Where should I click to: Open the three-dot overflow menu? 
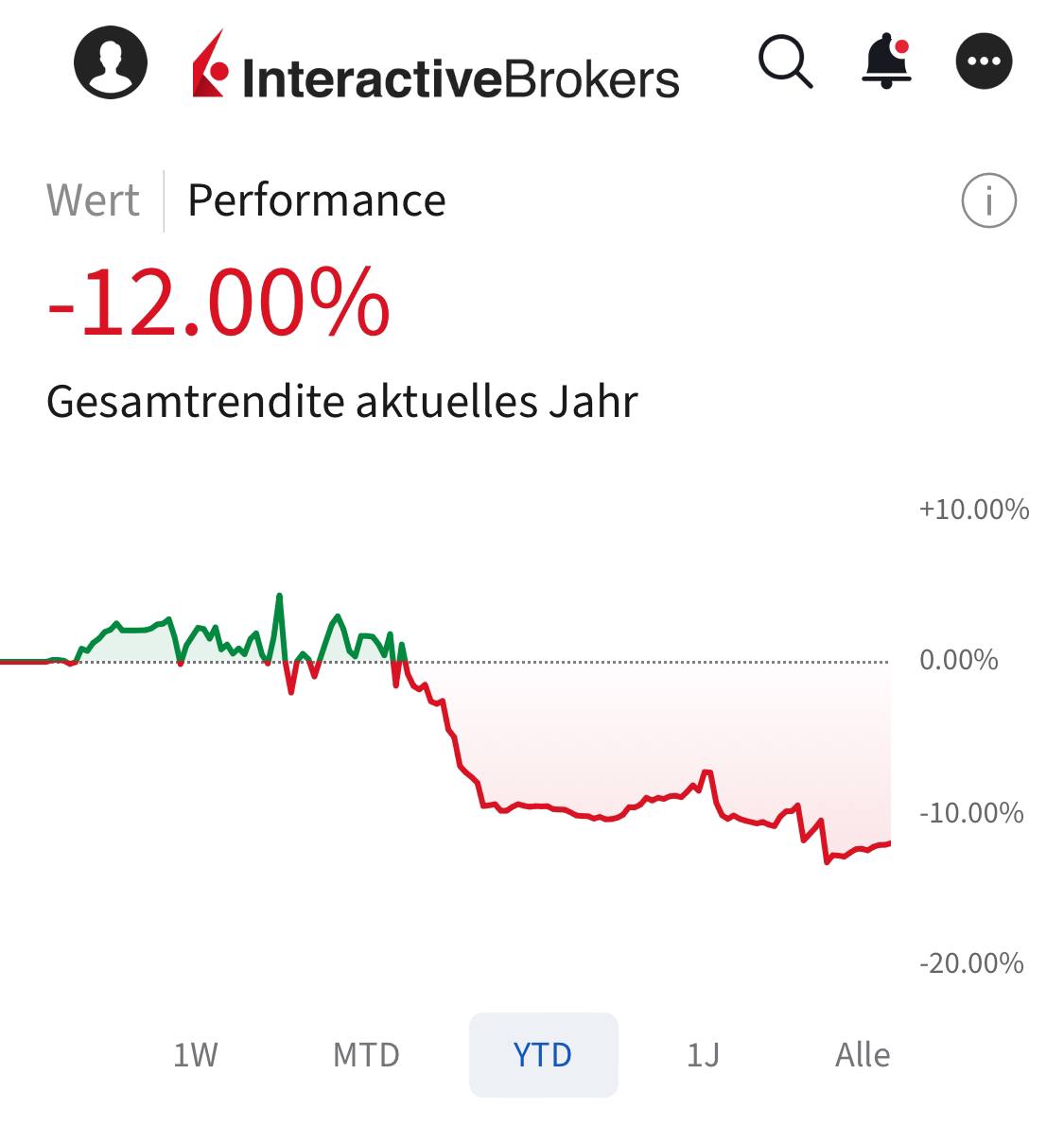984,61
